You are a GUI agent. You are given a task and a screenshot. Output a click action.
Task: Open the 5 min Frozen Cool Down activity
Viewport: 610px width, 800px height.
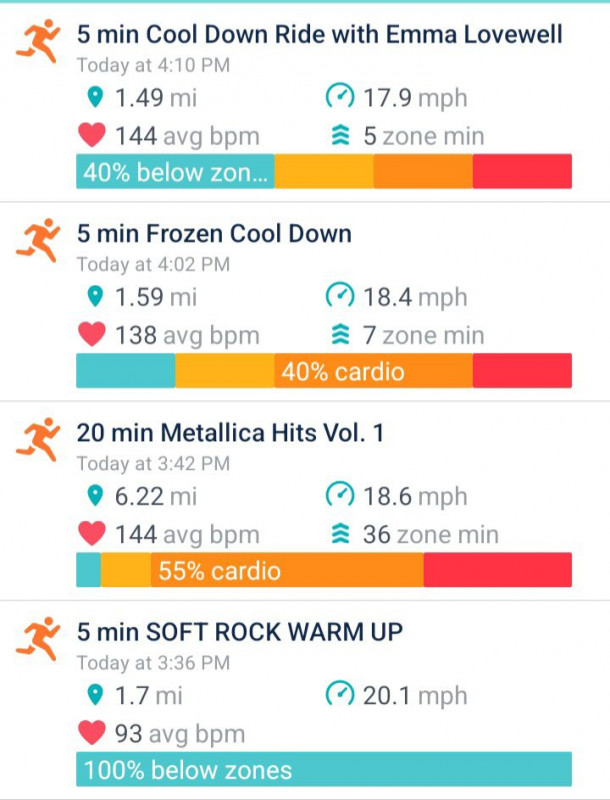(214, 234)
